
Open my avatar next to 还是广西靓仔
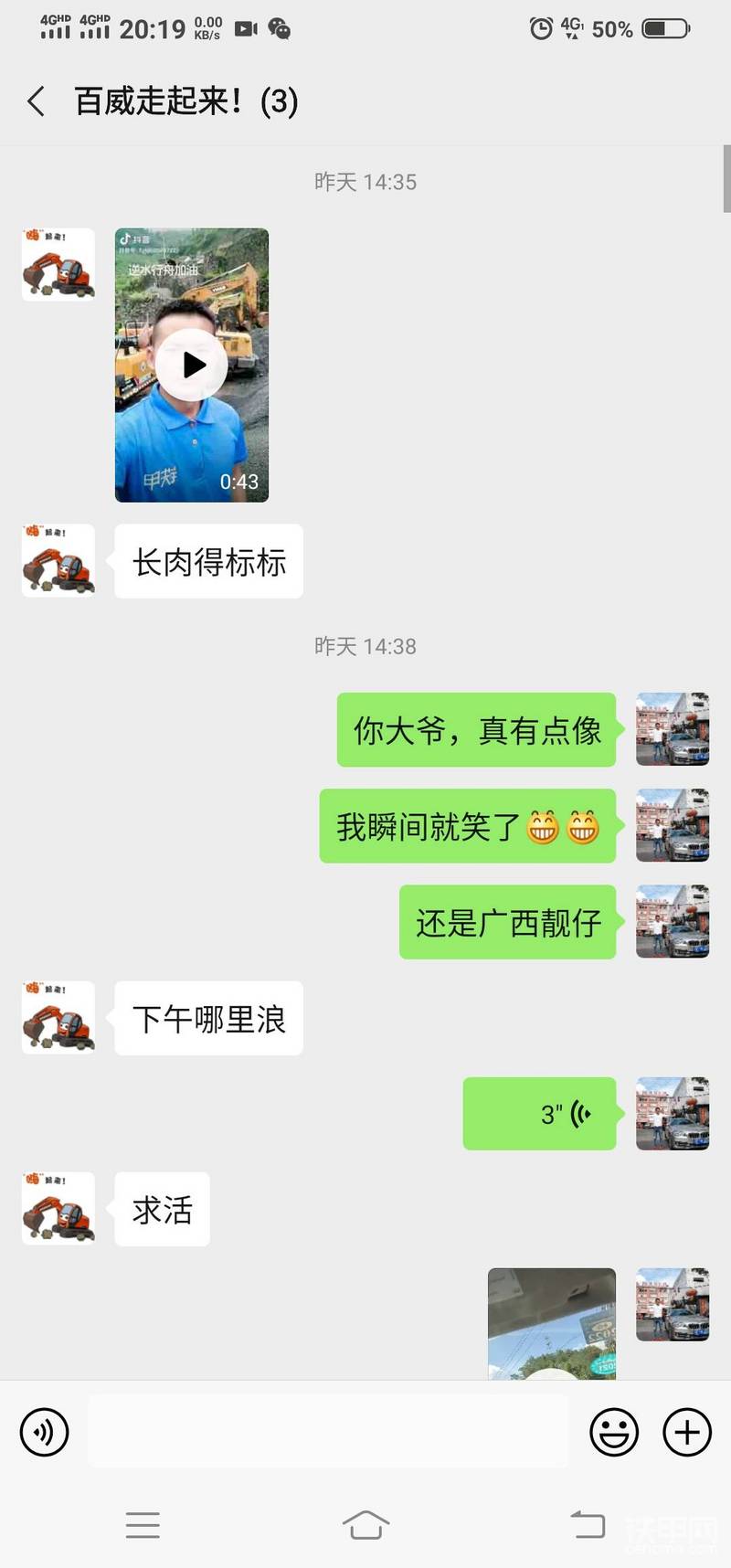click(673, 921)
